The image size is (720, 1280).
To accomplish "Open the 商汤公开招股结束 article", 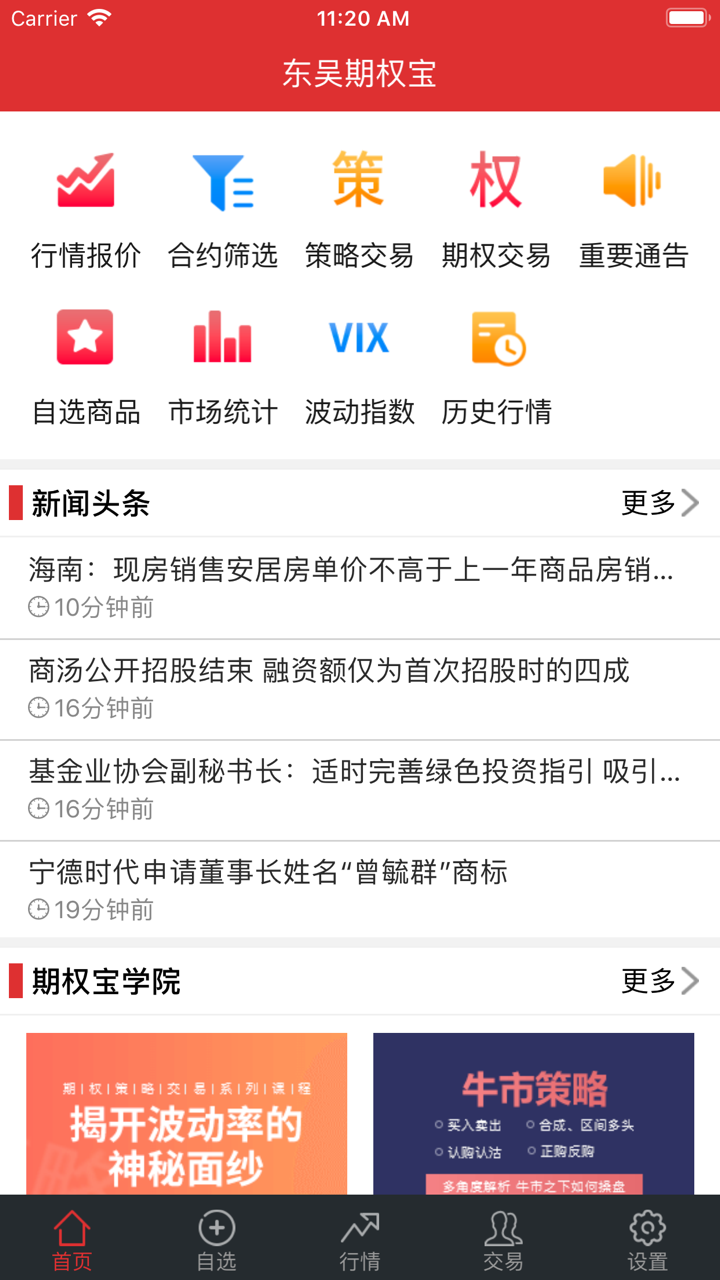I will point(330,688).
